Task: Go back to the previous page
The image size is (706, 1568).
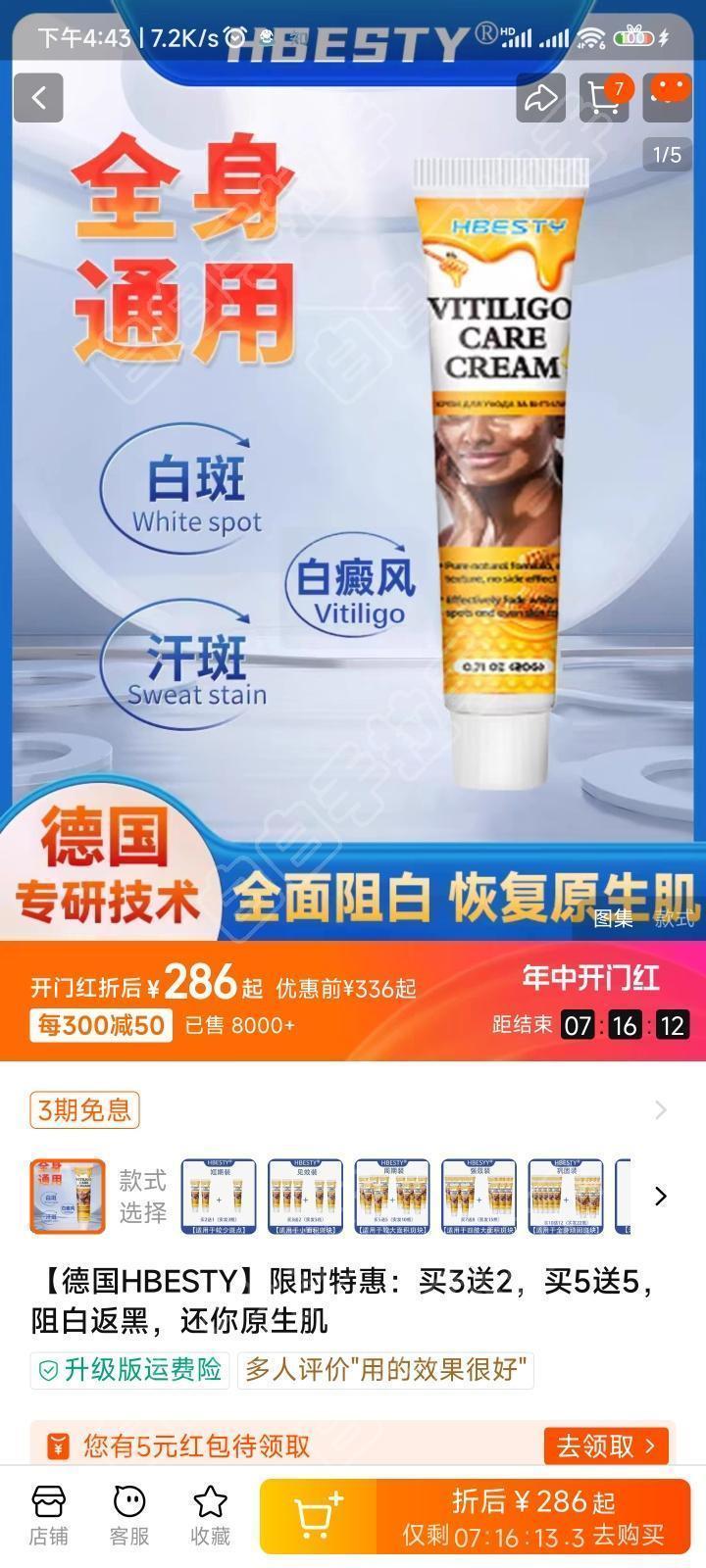Action: pyautogui.click(x=39, y=97)
